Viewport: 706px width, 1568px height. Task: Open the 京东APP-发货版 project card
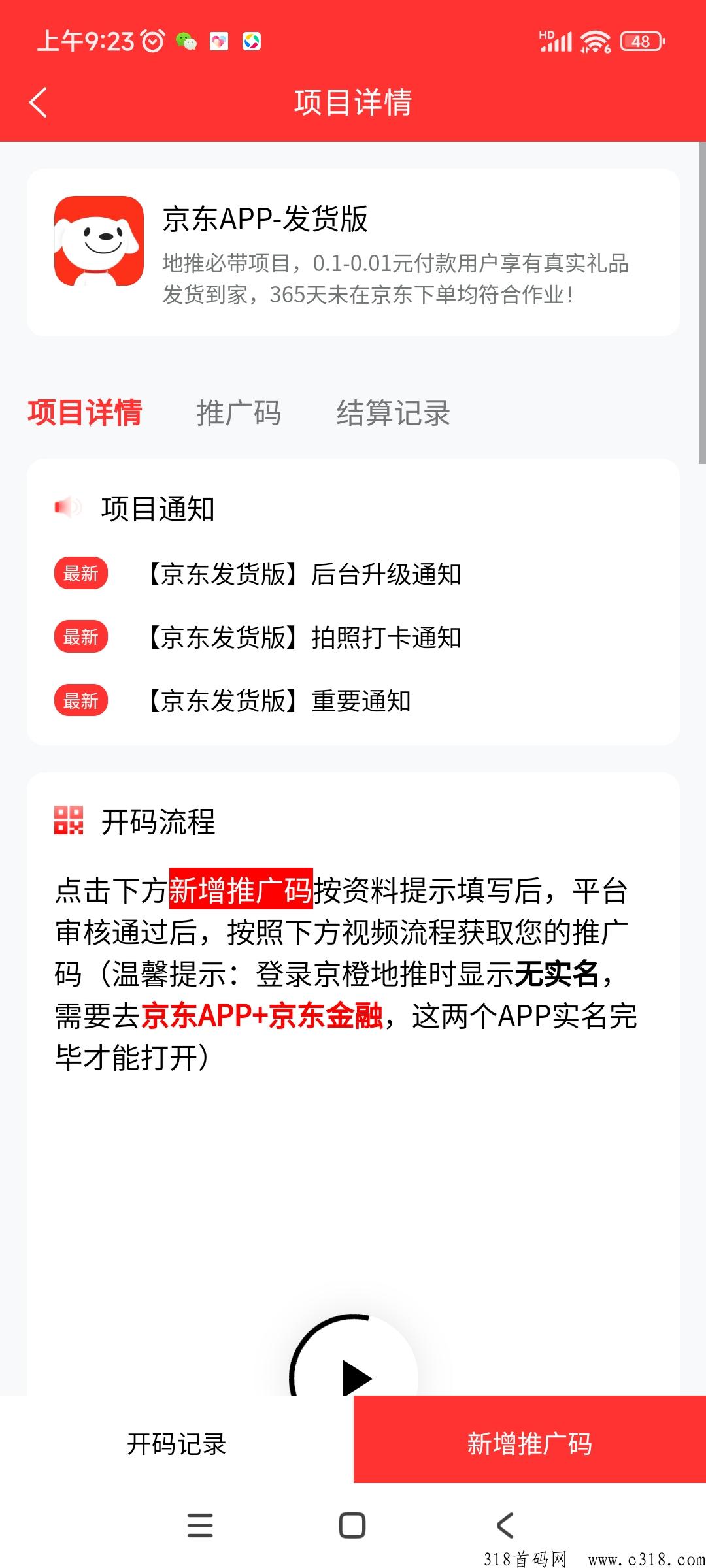coord(353,252)
